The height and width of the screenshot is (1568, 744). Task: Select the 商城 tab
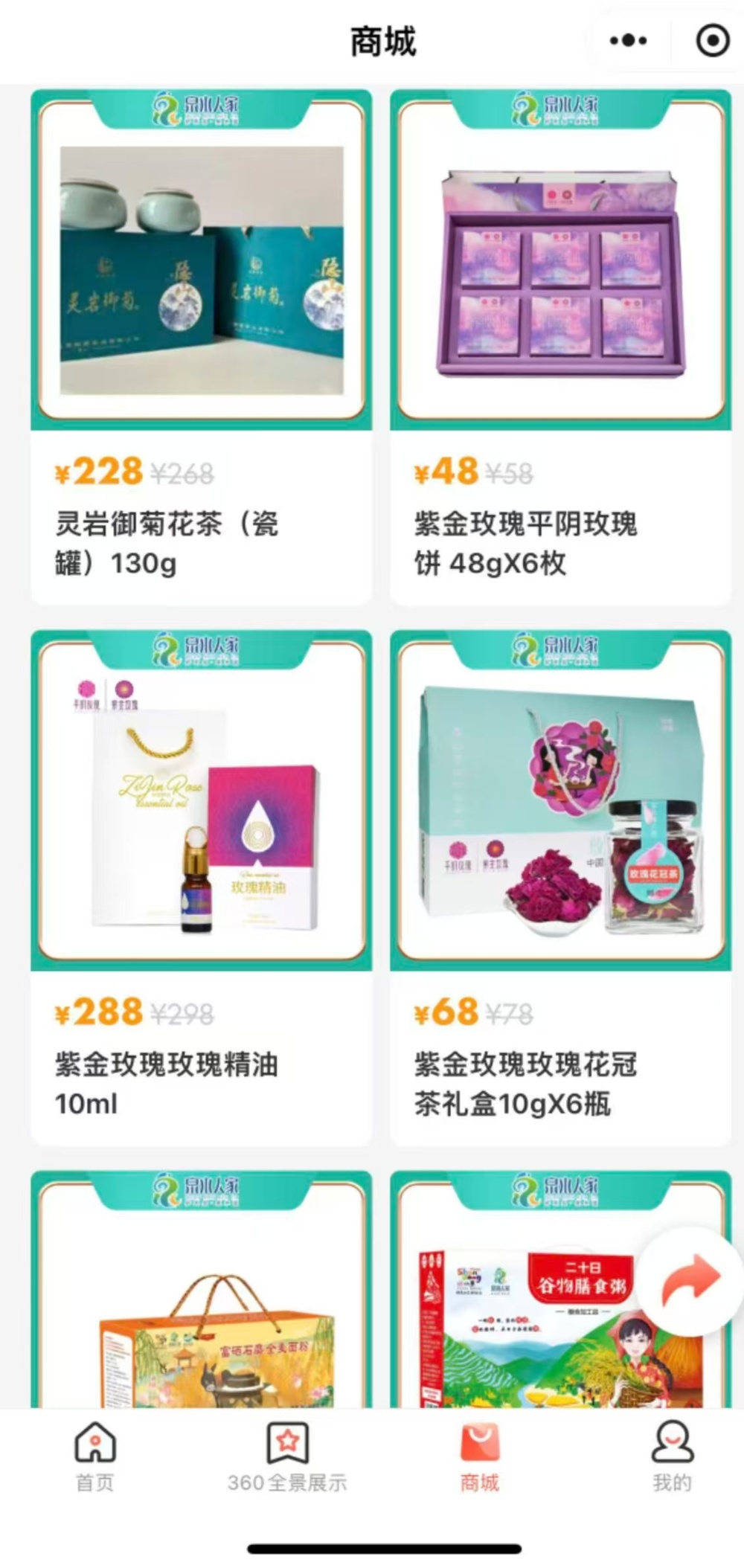(479, 1456)
